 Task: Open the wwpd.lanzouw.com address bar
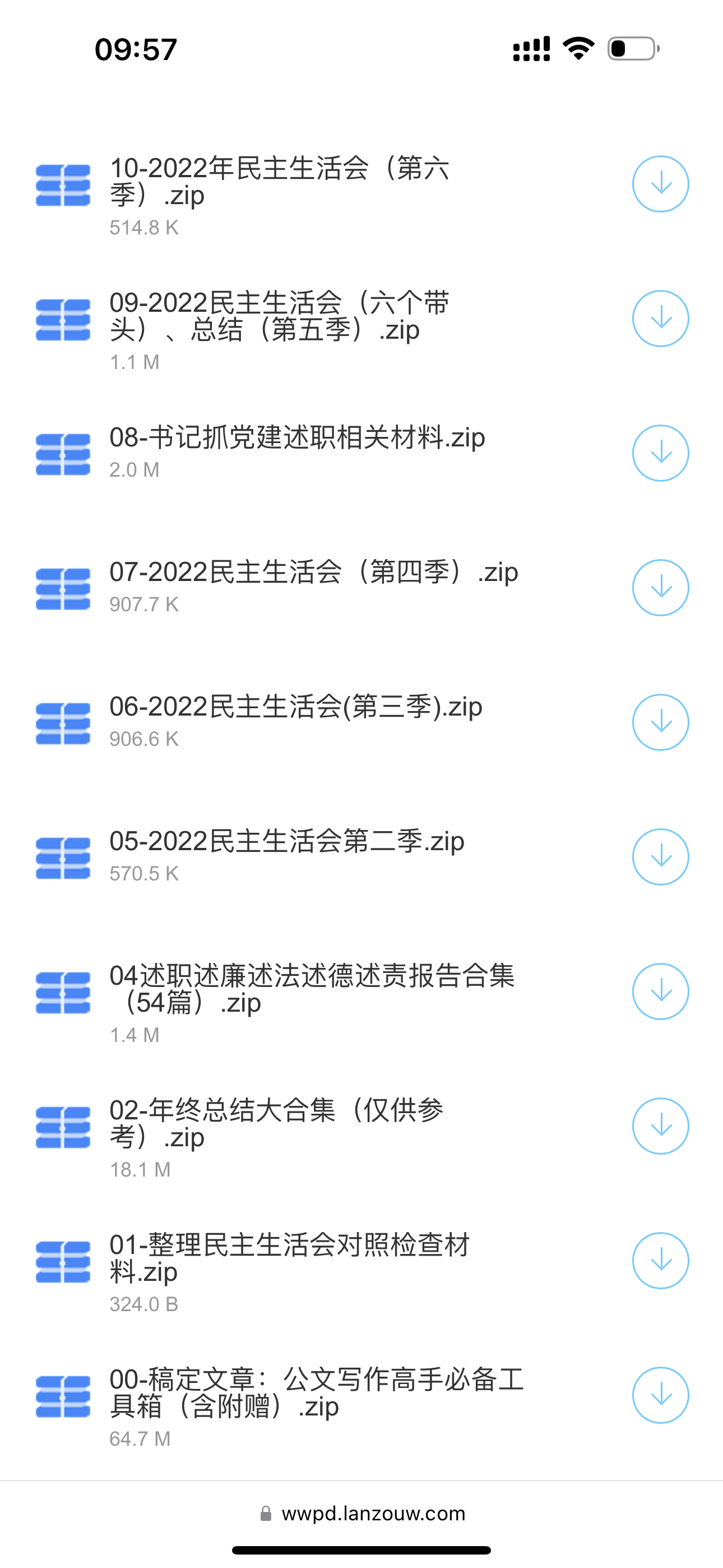click(x=363, y=1513)
